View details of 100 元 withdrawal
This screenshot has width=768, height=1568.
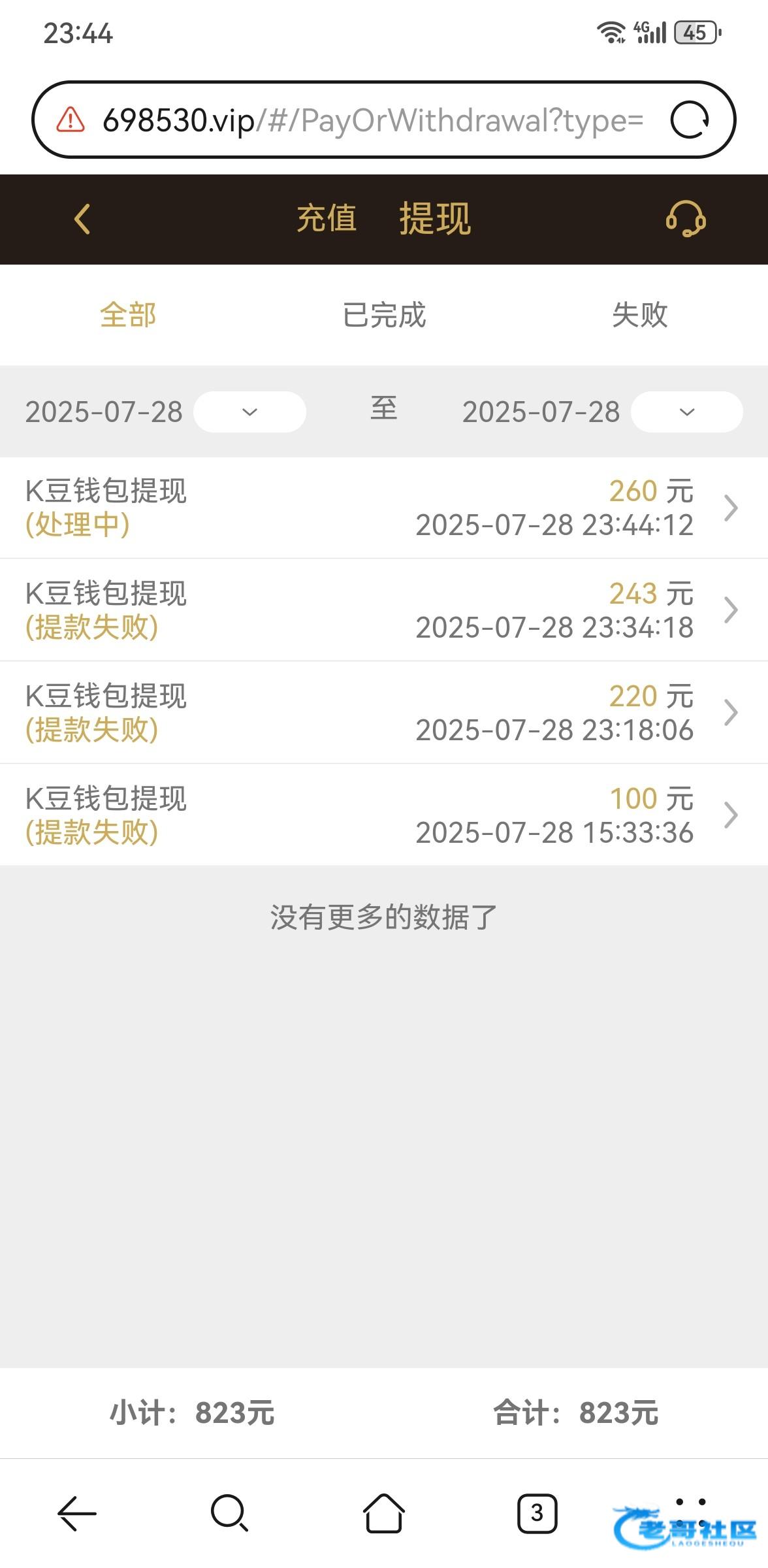pos(384,815)
